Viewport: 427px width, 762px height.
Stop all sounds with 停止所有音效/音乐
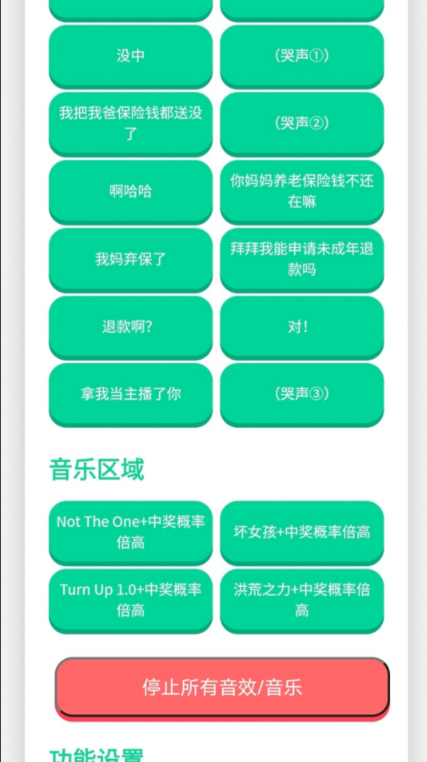pos(222,688)
